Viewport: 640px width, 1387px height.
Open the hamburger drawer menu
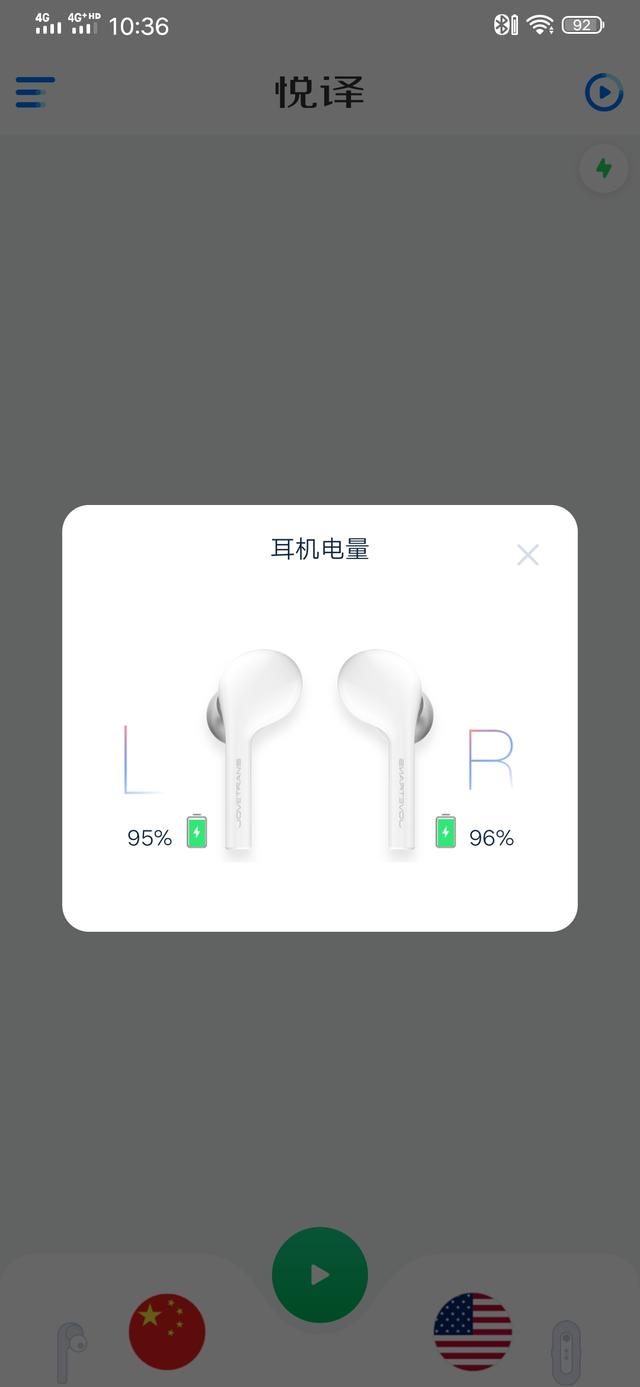pos(35,93)
